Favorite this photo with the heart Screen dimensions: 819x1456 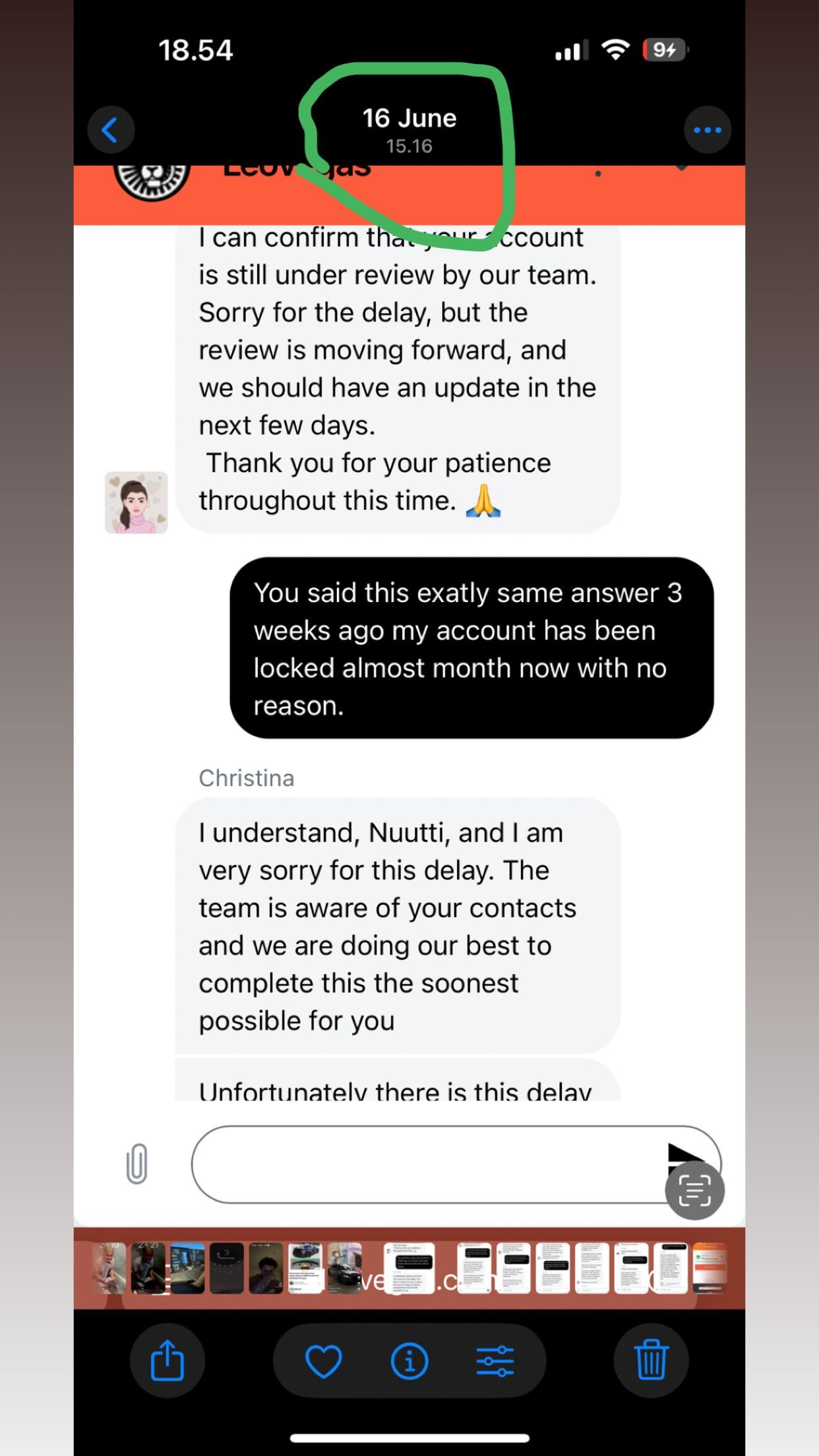324,1361
